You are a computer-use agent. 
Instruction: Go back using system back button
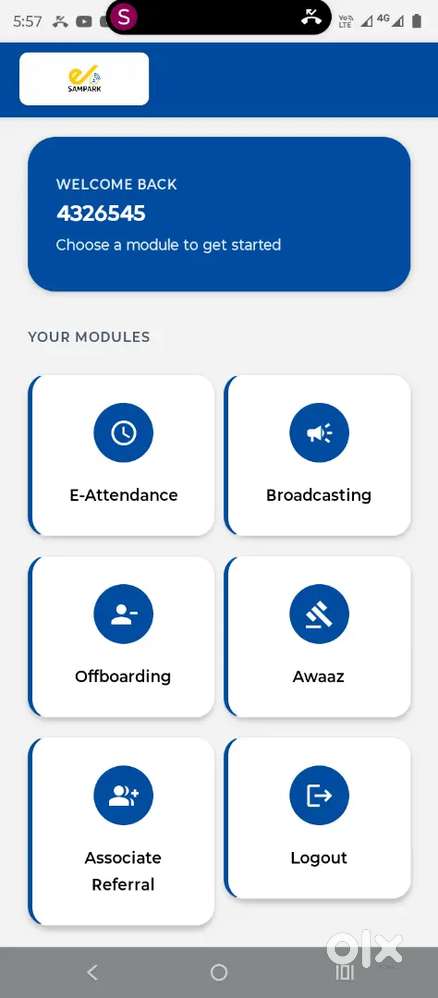click(93, 972)
